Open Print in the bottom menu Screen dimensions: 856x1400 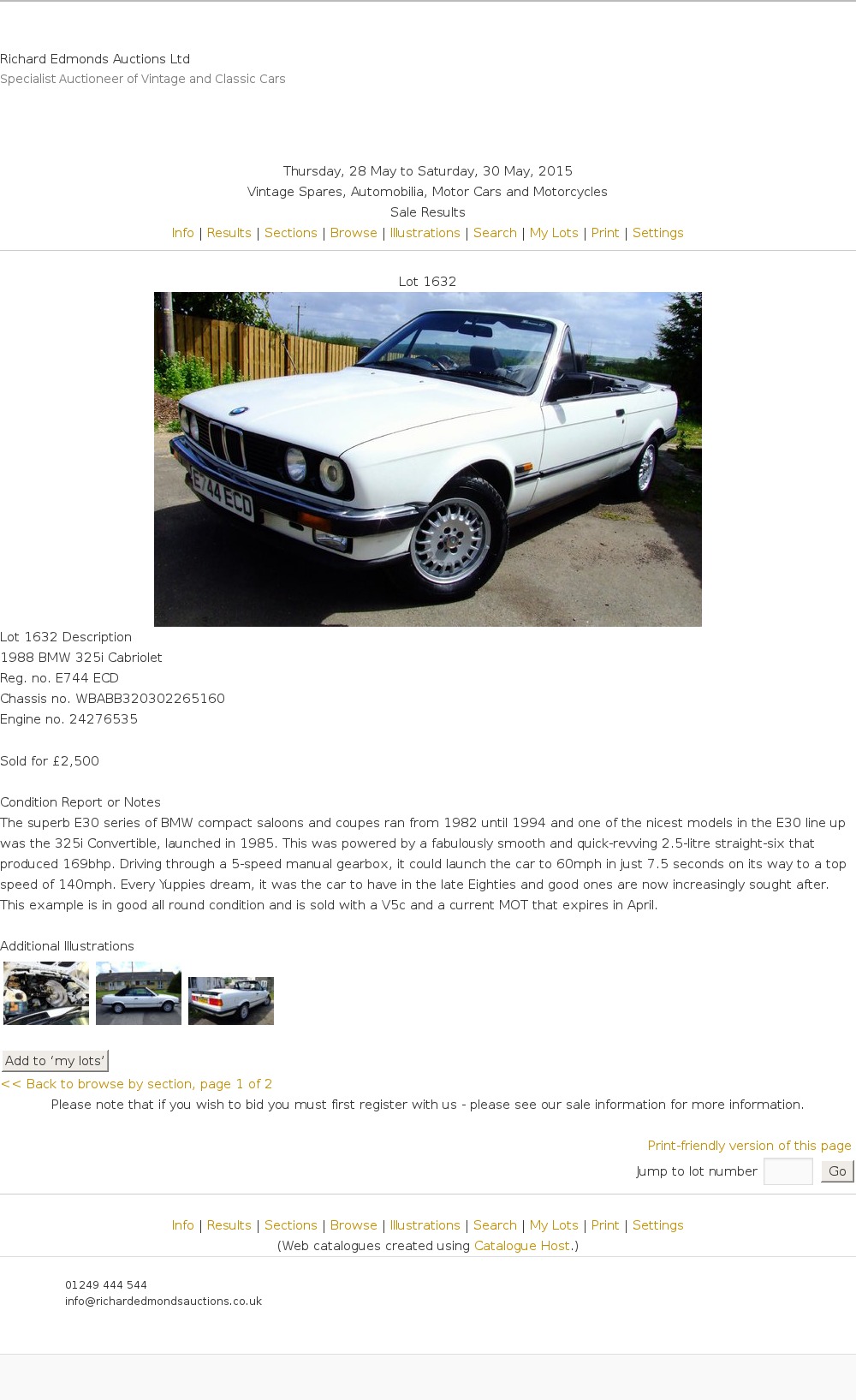[604, 1225]
